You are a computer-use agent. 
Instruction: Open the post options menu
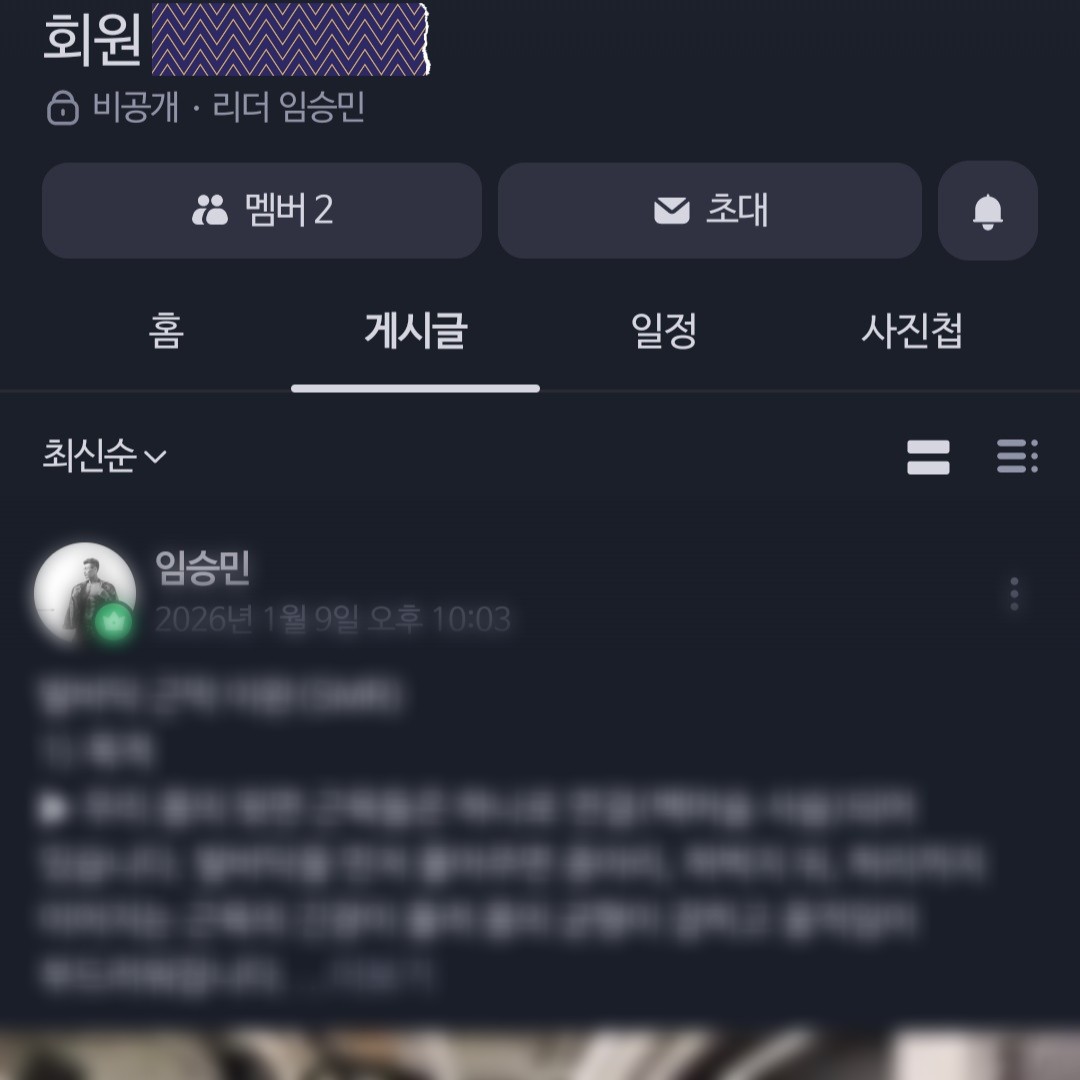(x=1014, y=594)
